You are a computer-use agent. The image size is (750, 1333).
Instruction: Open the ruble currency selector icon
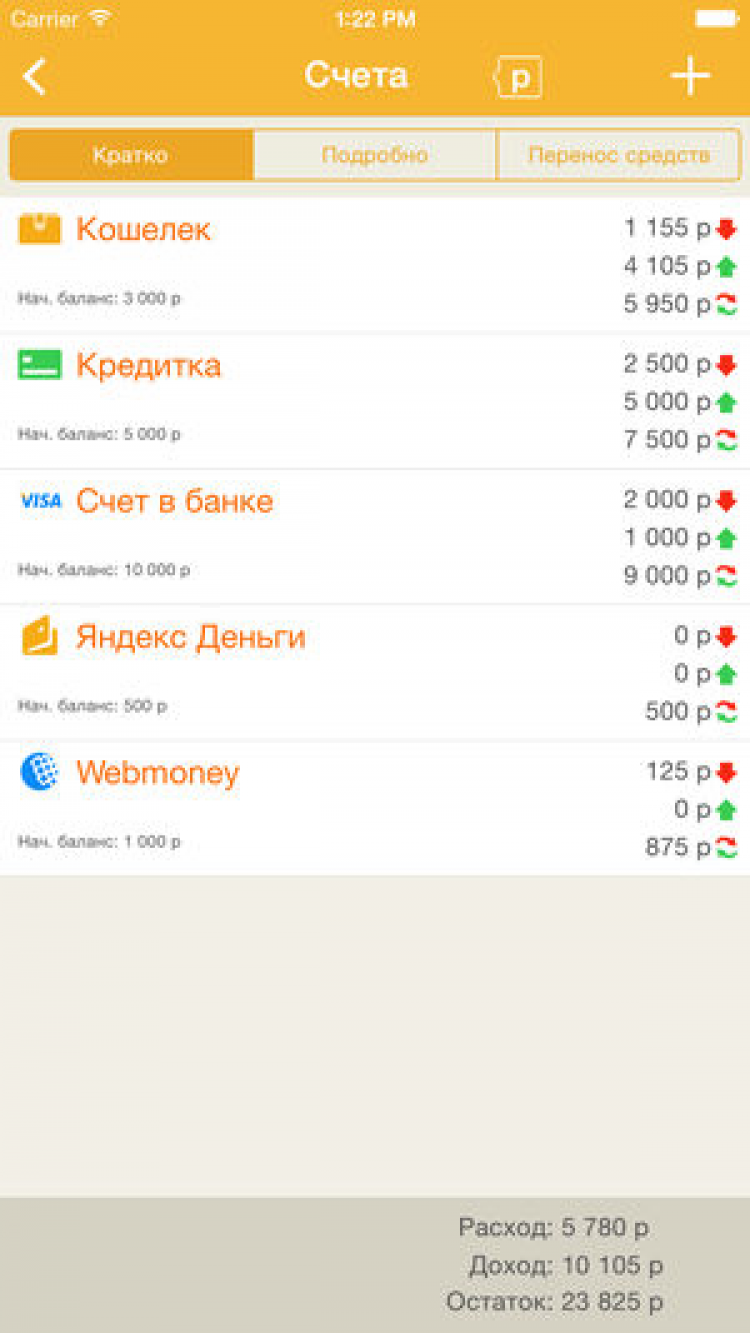(519, 78)
